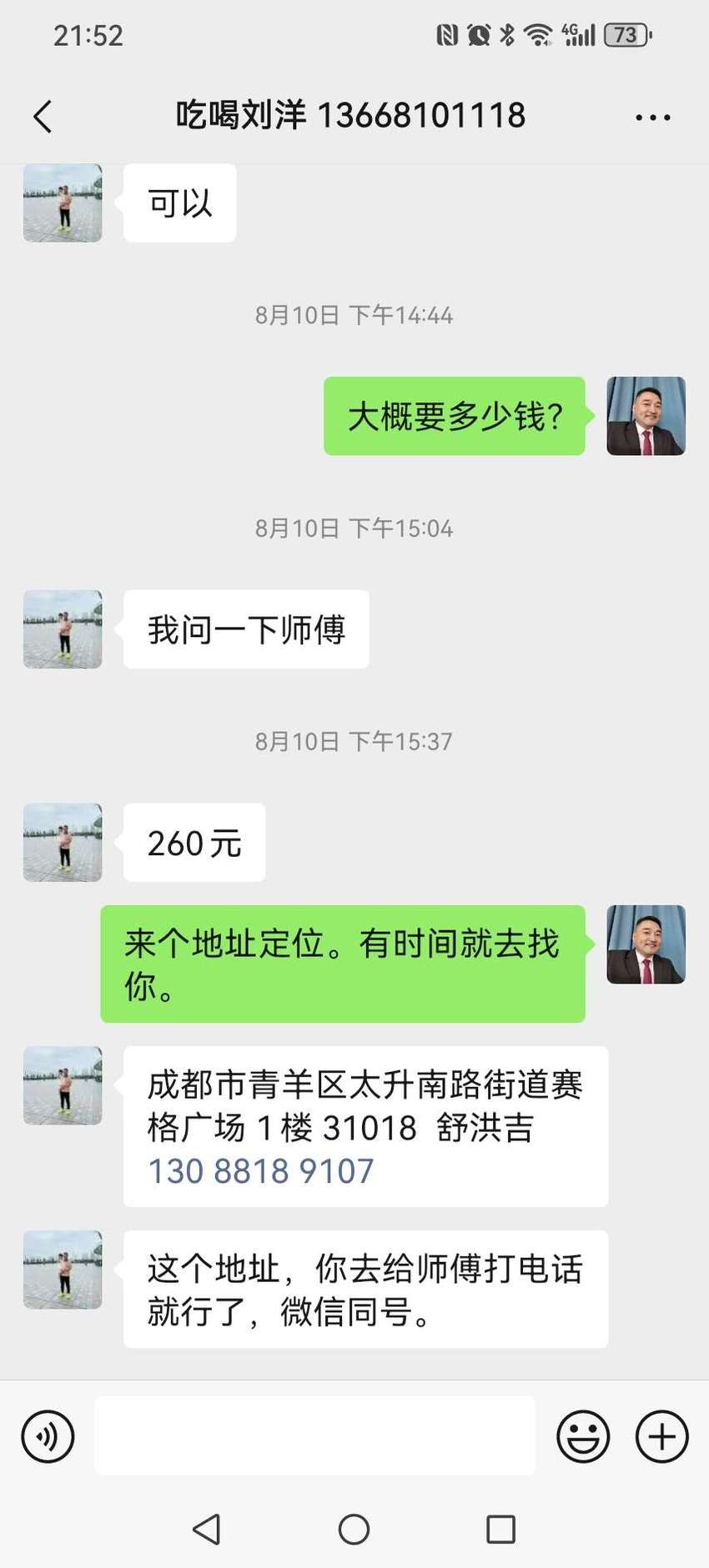Open recent apps from navigation bar
This screenshot has width=709, height=1568.
click(x=500, y=1530)
